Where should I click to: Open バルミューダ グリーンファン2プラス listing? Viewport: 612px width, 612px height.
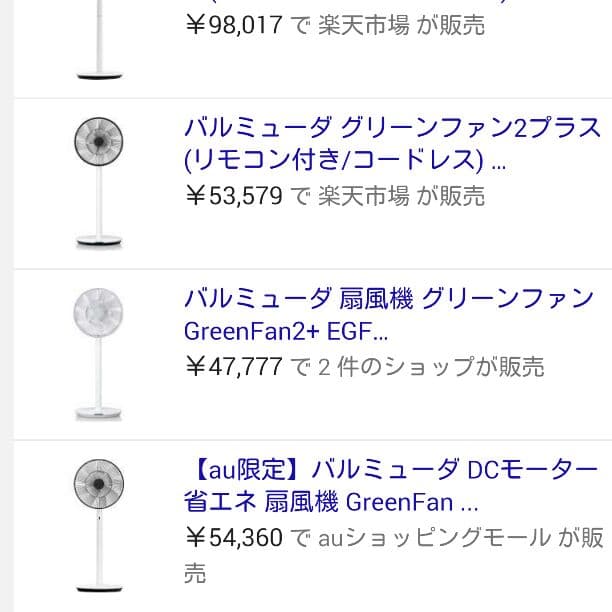392,143
